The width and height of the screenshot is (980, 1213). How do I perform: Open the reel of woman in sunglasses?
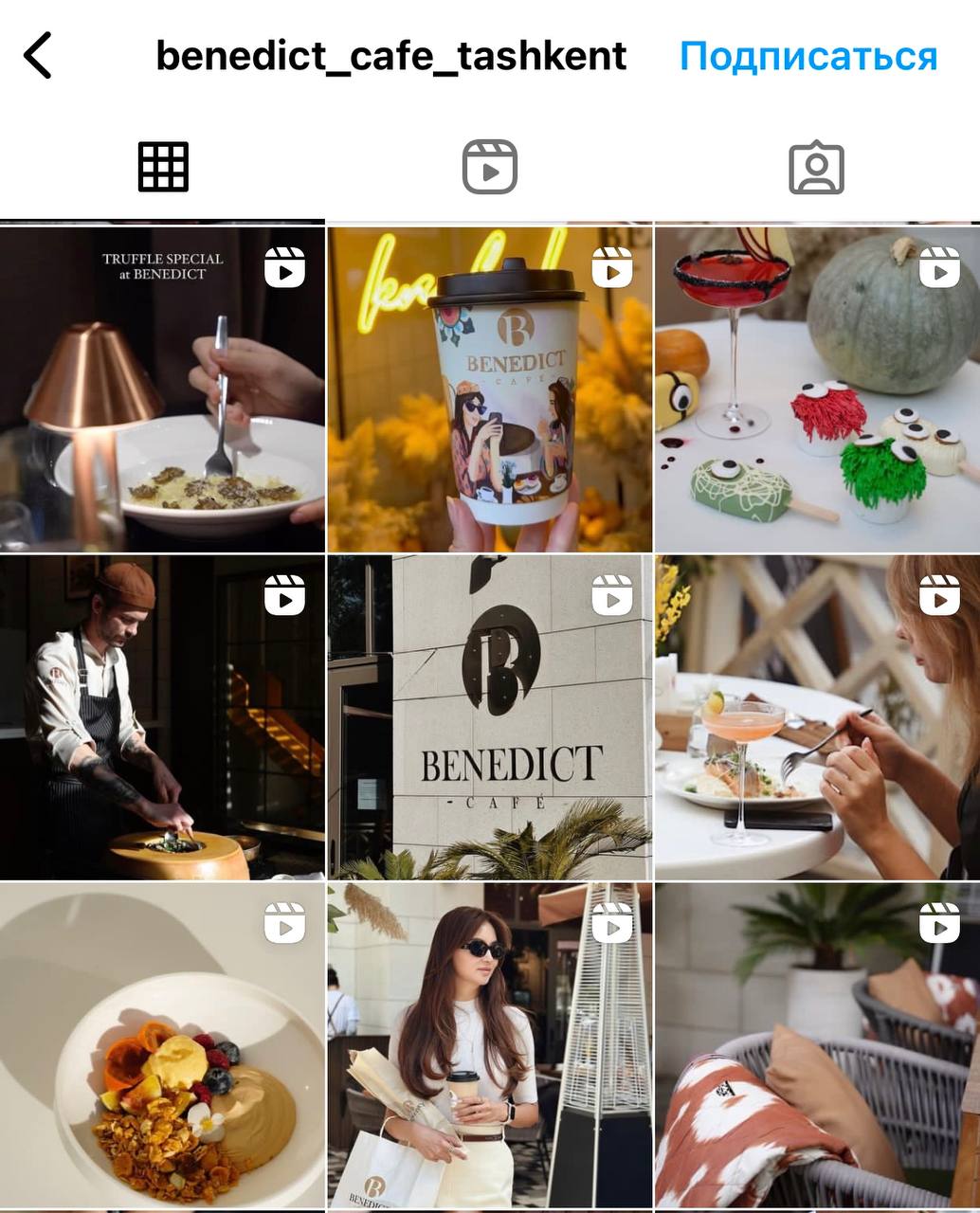point(489,1044)
